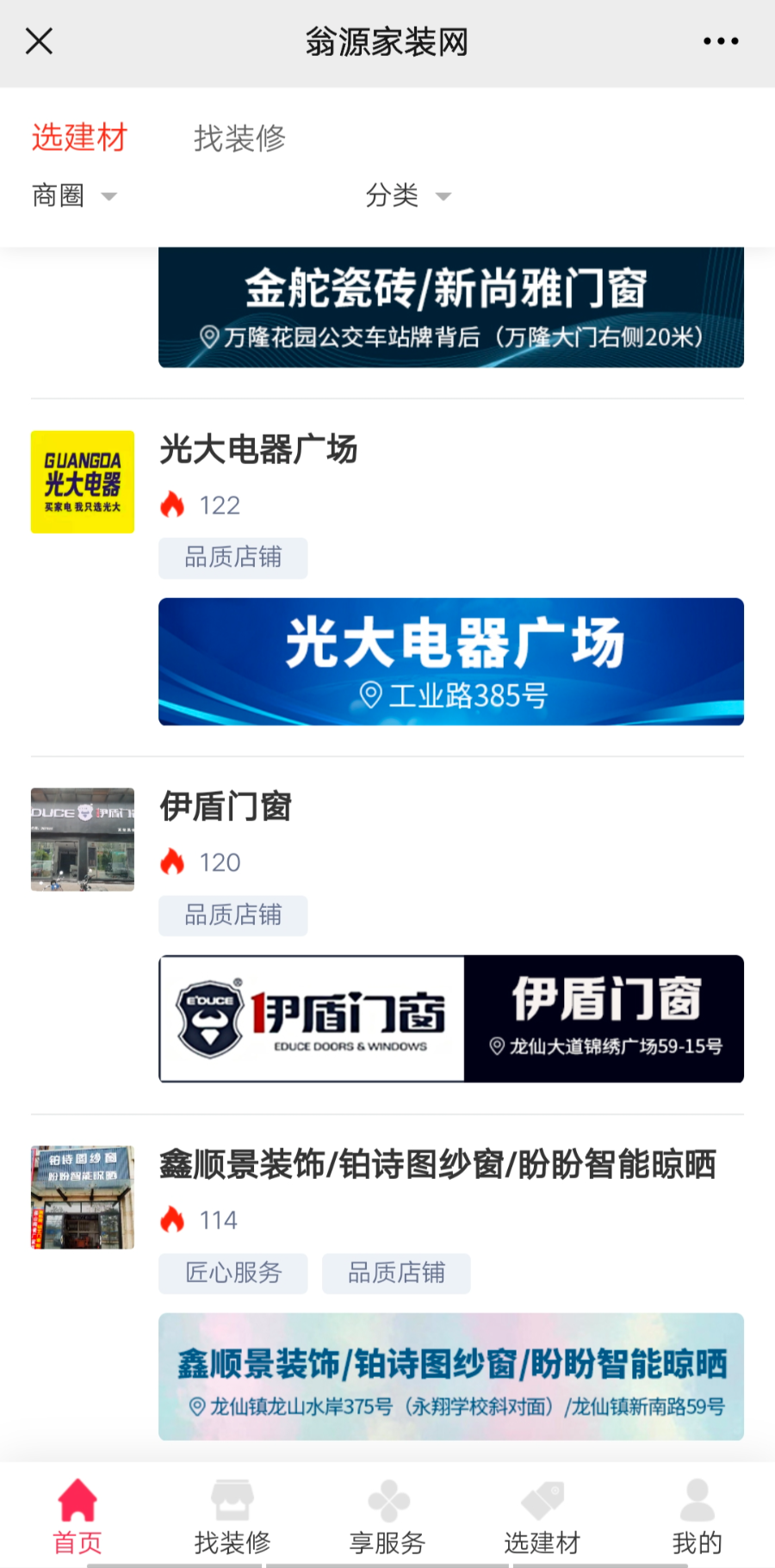Switch to 找装修 in bottom navigation
The image size is (775, 1568).
tap(232, 1516)
